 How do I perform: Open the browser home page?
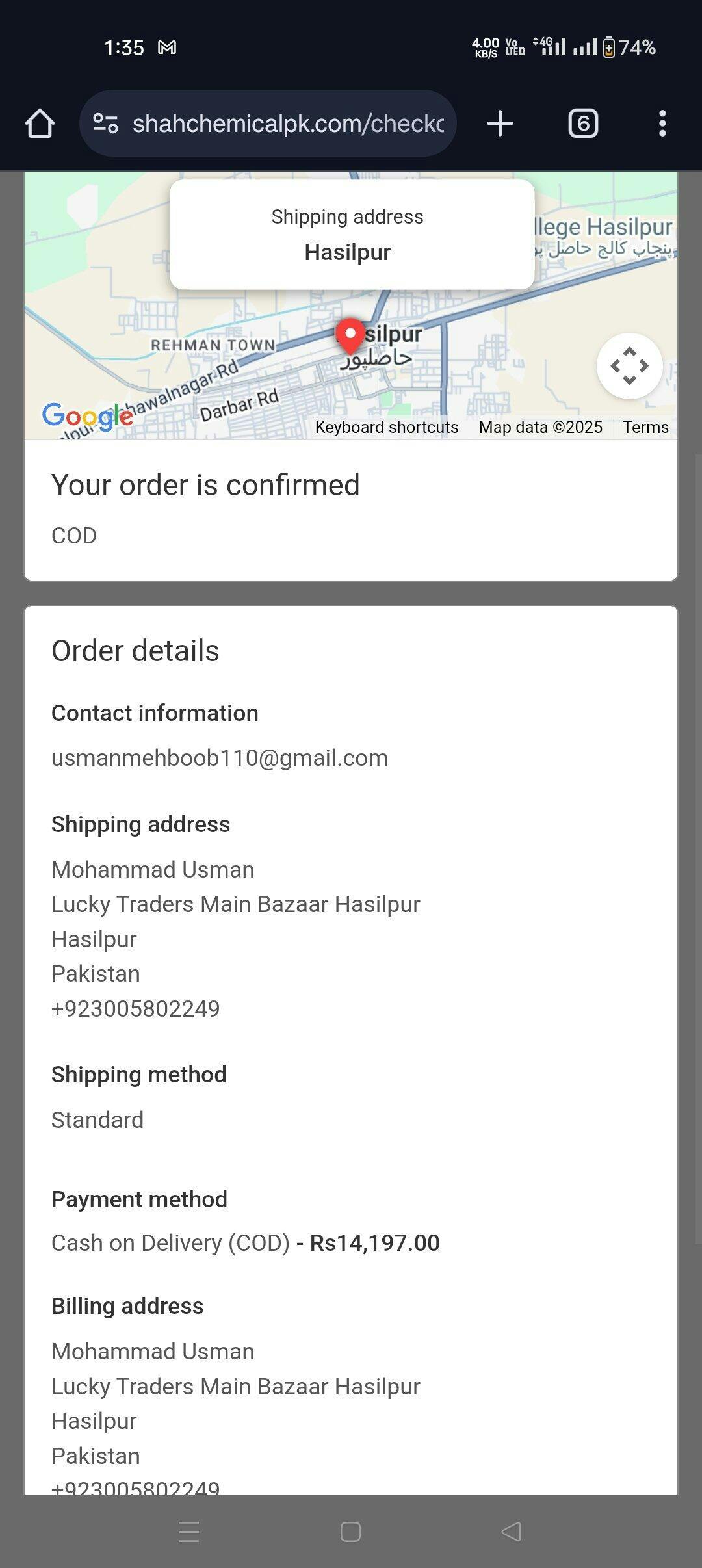40,124
